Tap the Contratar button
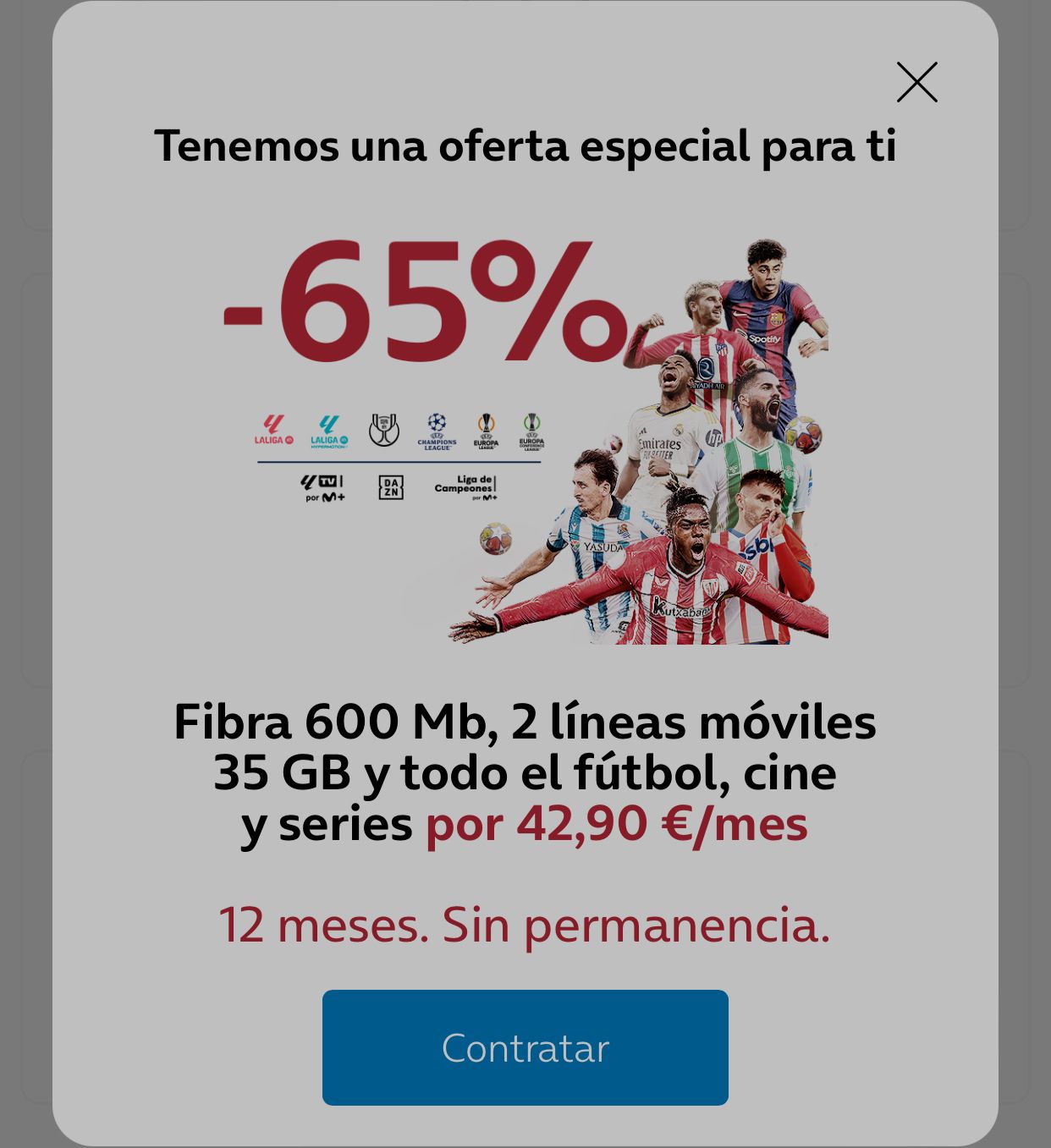The height and width of the screenshot is (1148, 1051). (525, 1047)
